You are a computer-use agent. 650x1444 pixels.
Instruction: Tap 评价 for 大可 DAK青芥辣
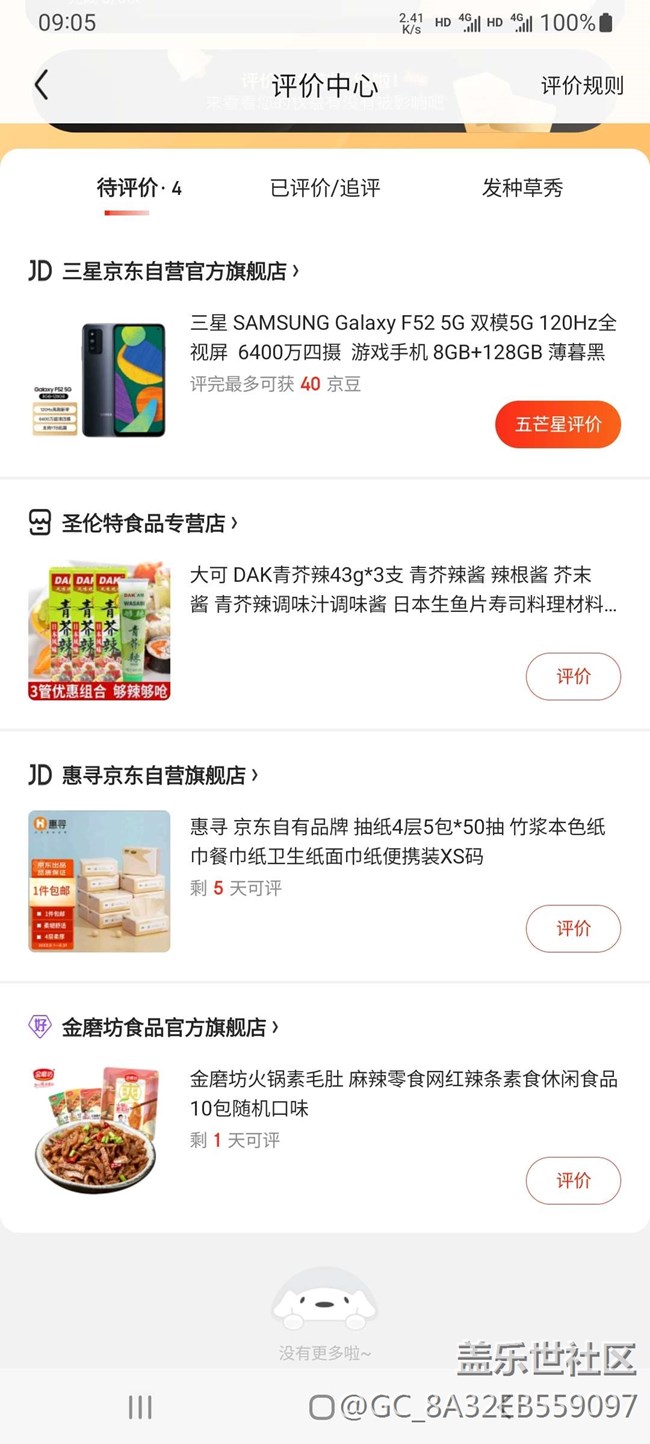[x=573, y=677]
